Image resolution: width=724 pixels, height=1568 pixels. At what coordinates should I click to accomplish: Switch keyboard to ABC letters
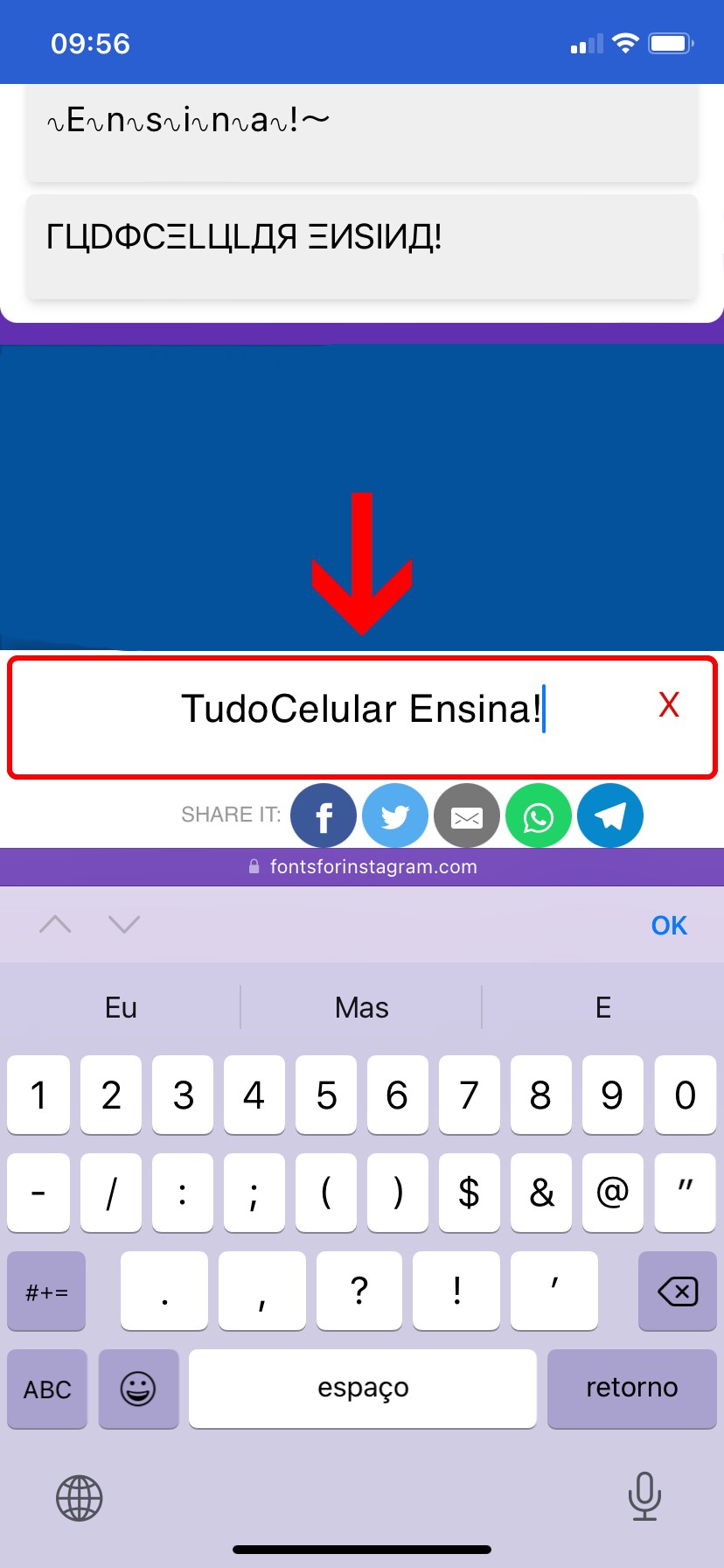(x=47, y=1389)
